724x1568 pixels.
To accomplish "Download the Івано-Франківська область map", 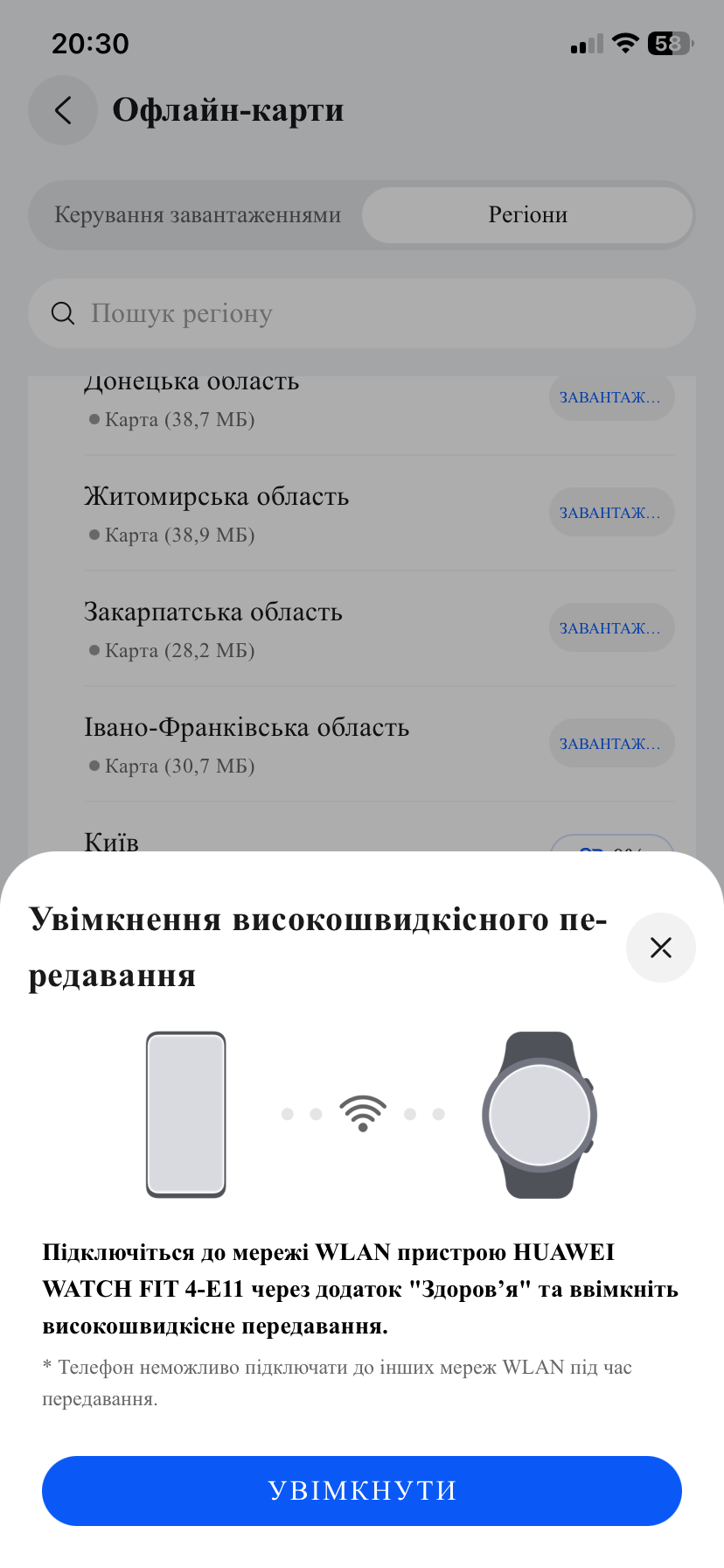I will [x=611, y=744].
